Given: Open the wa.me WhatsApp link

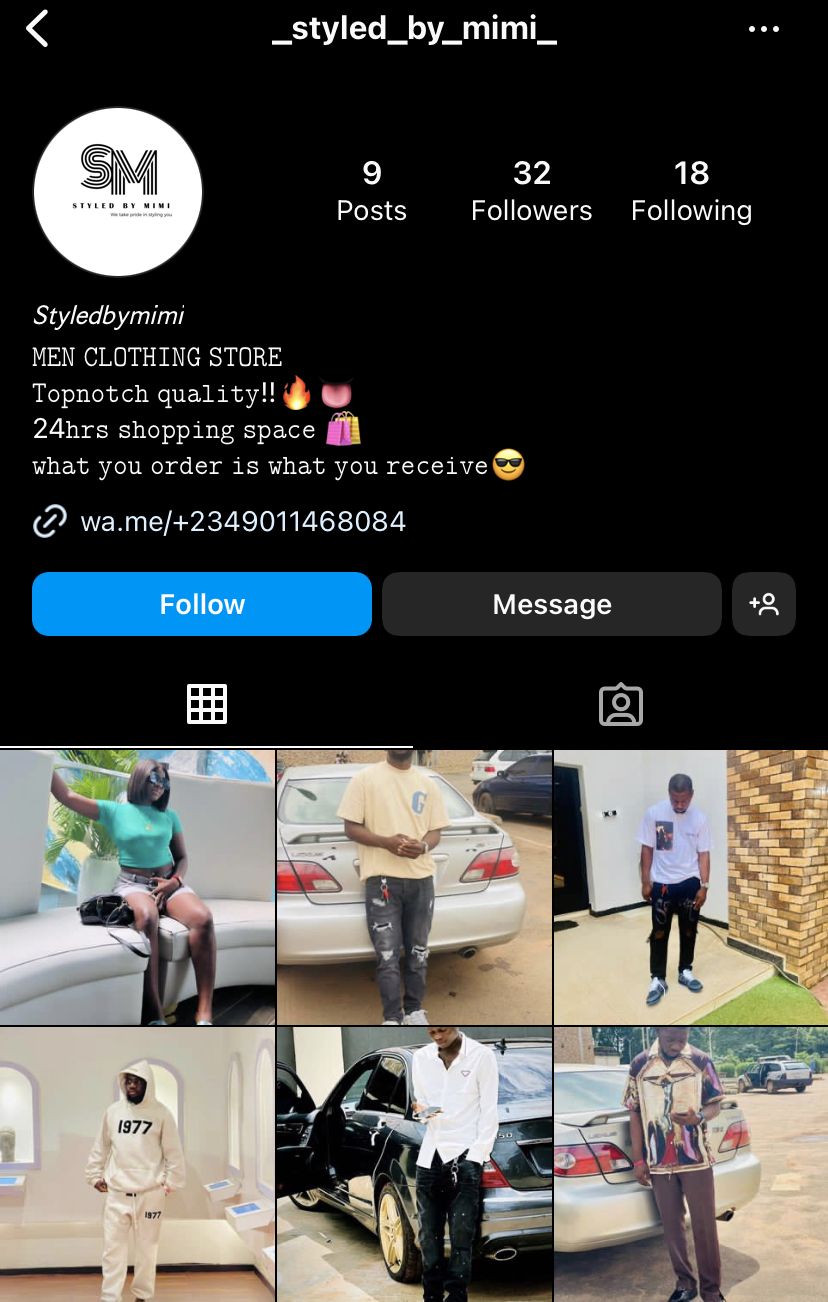Looking at the screenshot, I should point(242,521).
